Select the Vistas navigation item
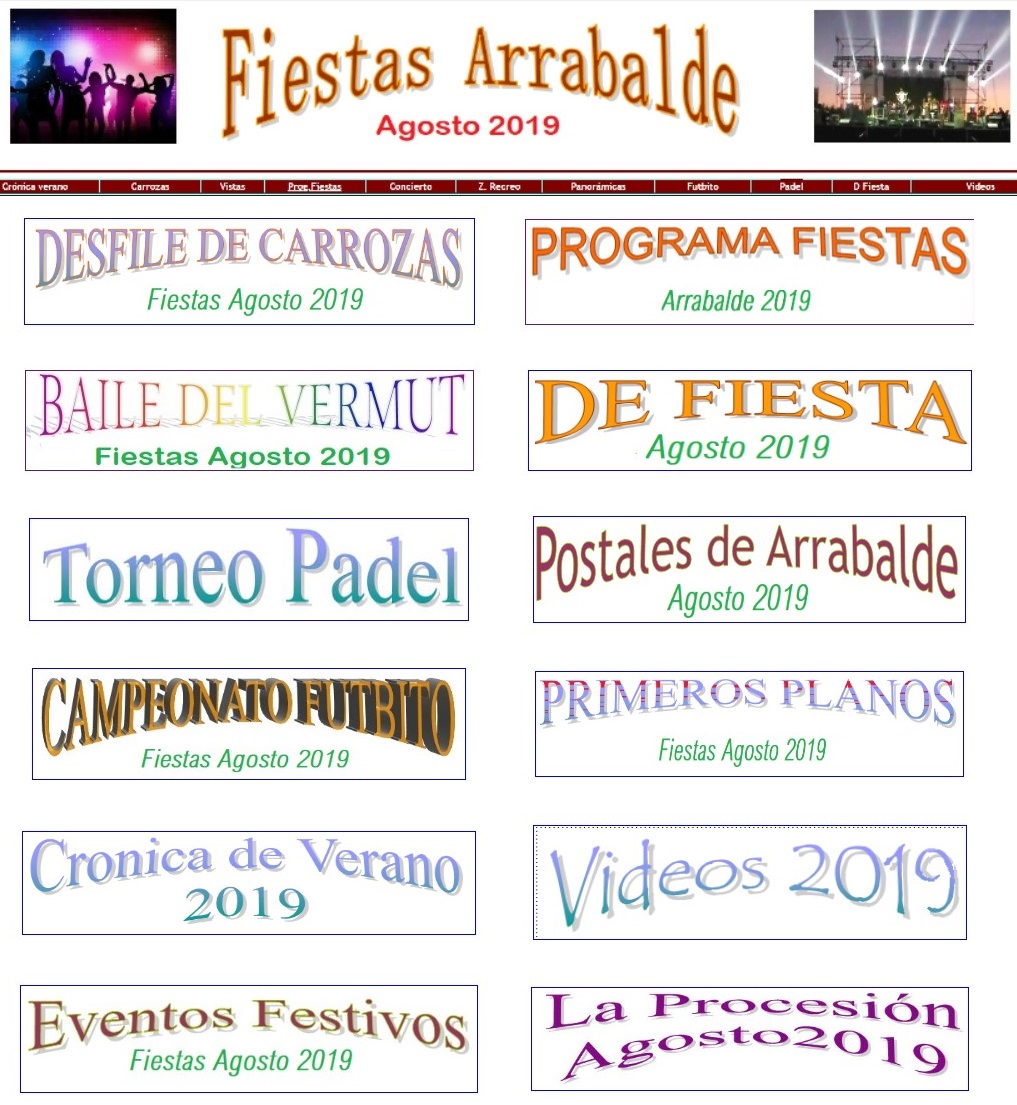The height and width of the screenshot is (1105, 1017). (x=232, y=187)
